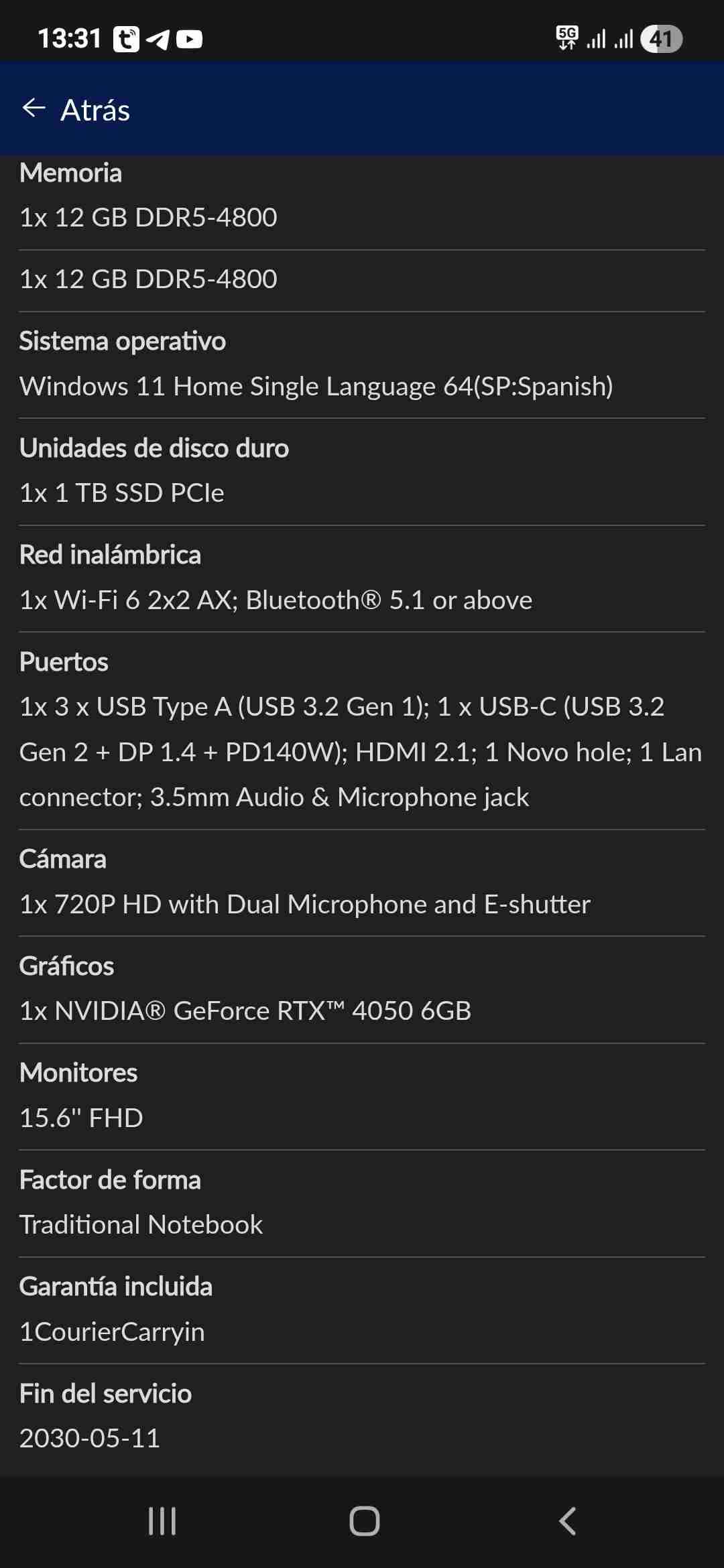Tap "Atrás" to go back
The image size is (724, 1568).
coord(94,109)
